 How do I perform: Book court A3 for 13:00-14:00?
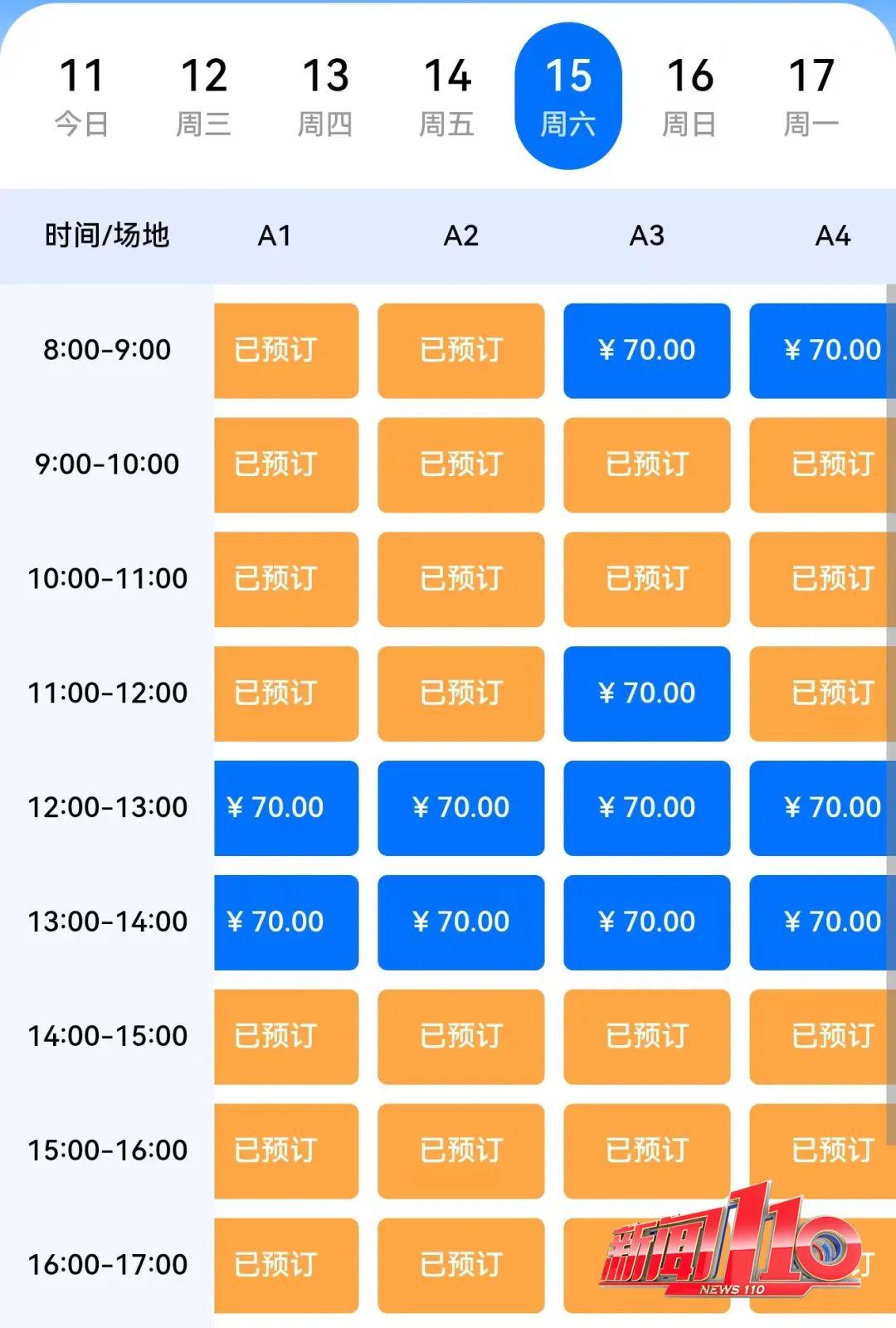pyautogui.click(x=647, y=922)
